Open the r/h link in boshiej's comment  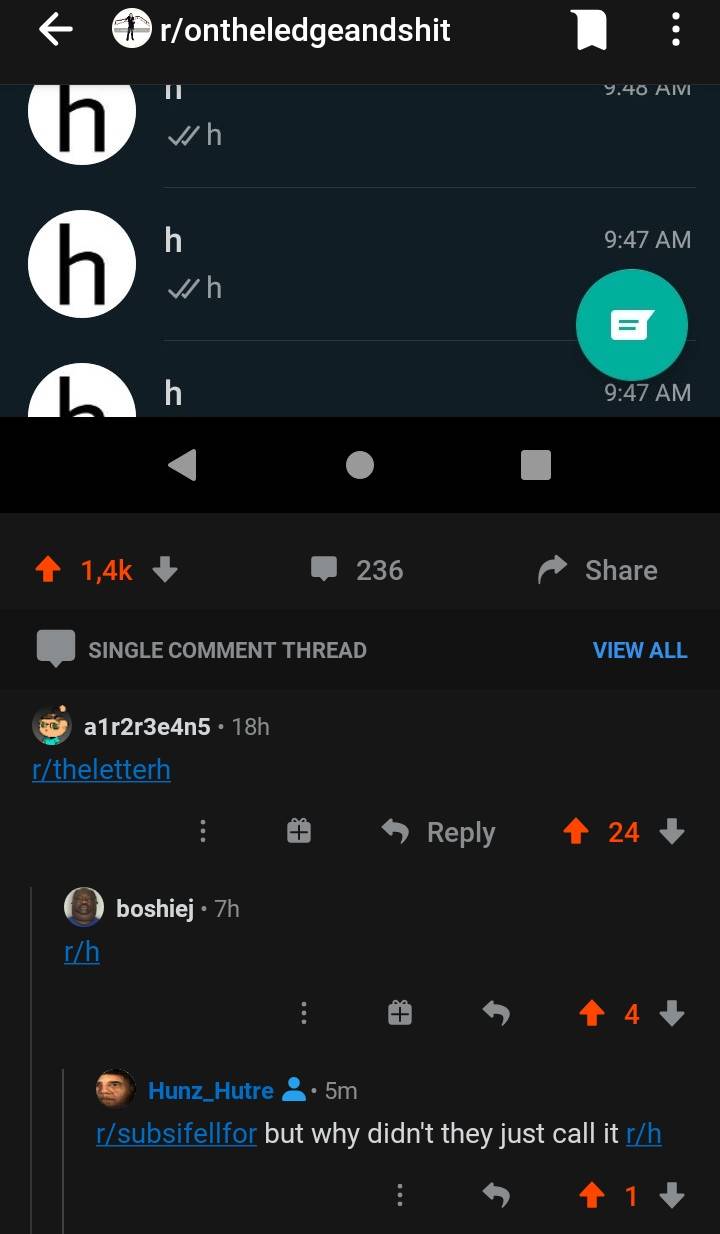(x=82, y=952)
